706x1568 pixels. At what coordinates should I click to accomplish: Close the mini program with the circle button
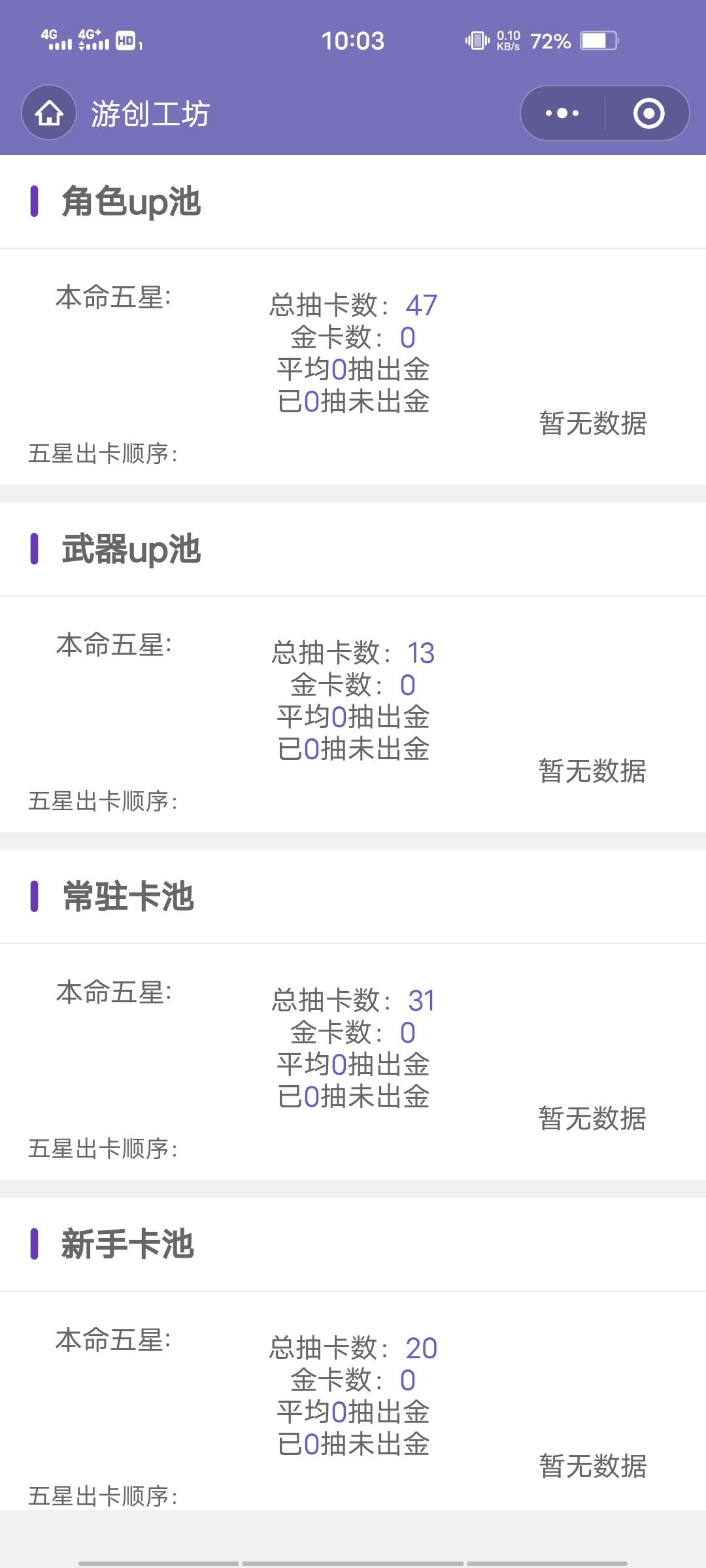tap(648, 113)
